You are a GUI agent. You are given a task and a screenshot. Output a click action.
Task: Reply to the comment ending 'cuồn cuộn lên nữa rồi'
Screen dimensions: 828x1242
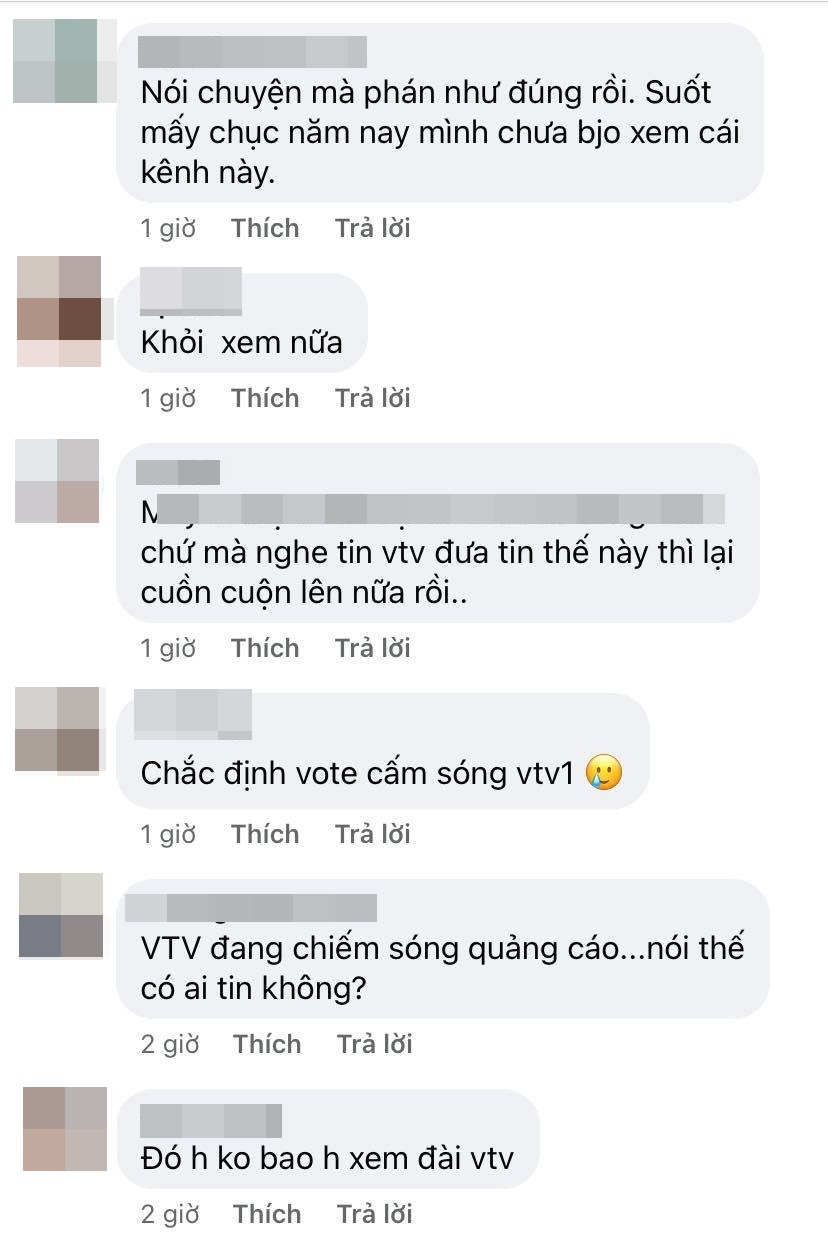[x=373, y=648]
